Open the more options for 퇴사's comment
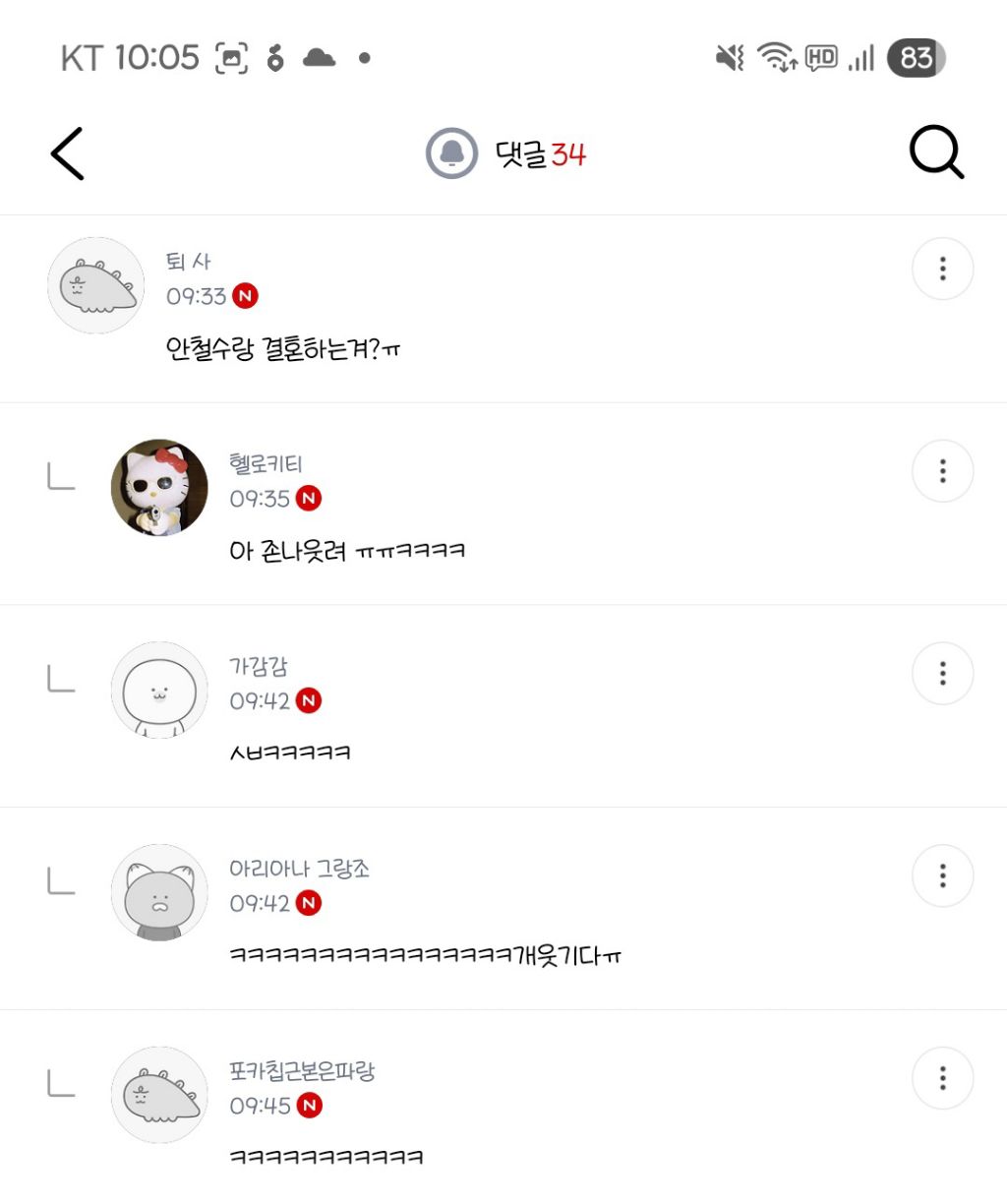 942,269
